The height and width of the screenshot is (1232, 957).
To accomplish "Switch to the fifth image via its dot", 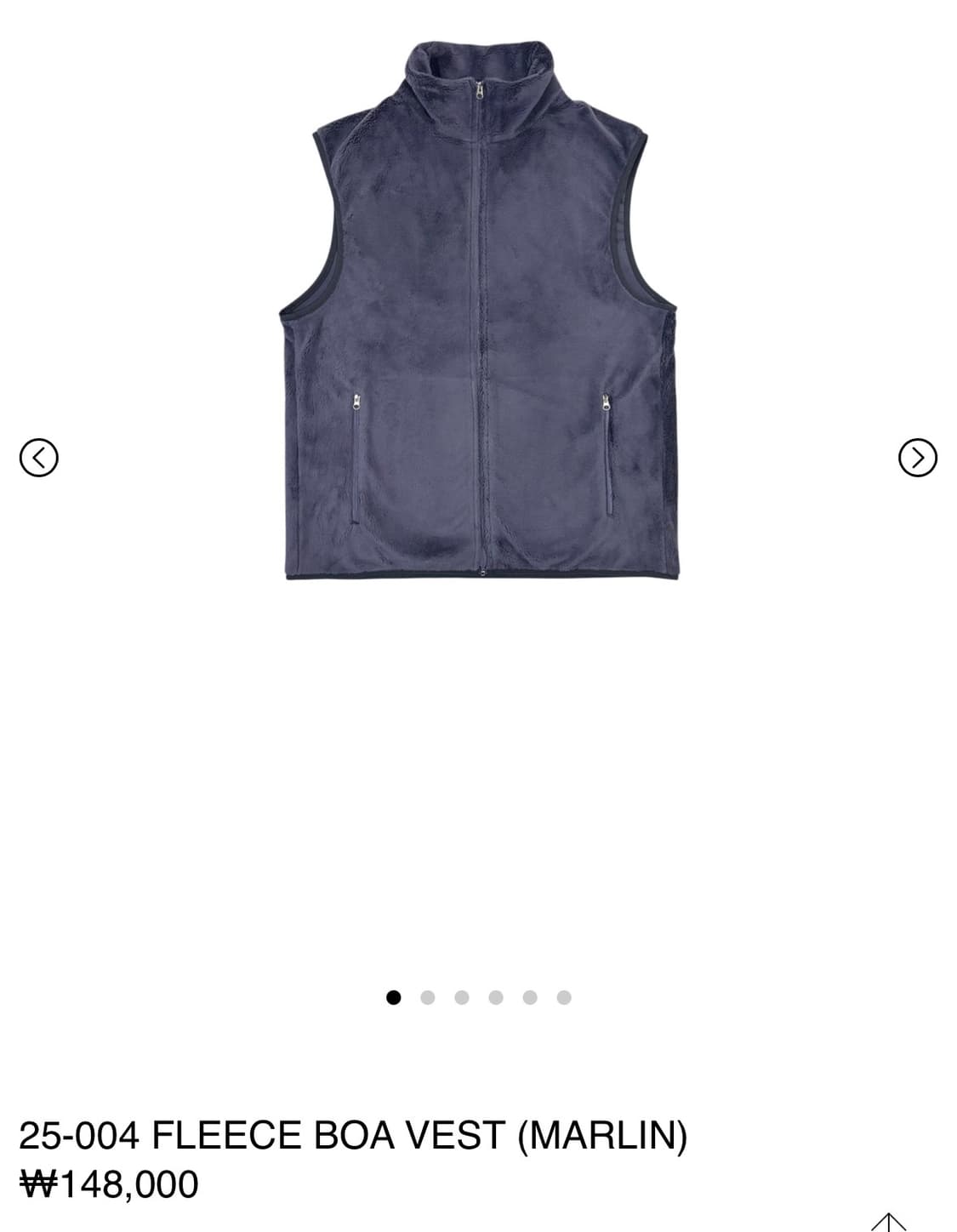I will [x=530, y=997].
